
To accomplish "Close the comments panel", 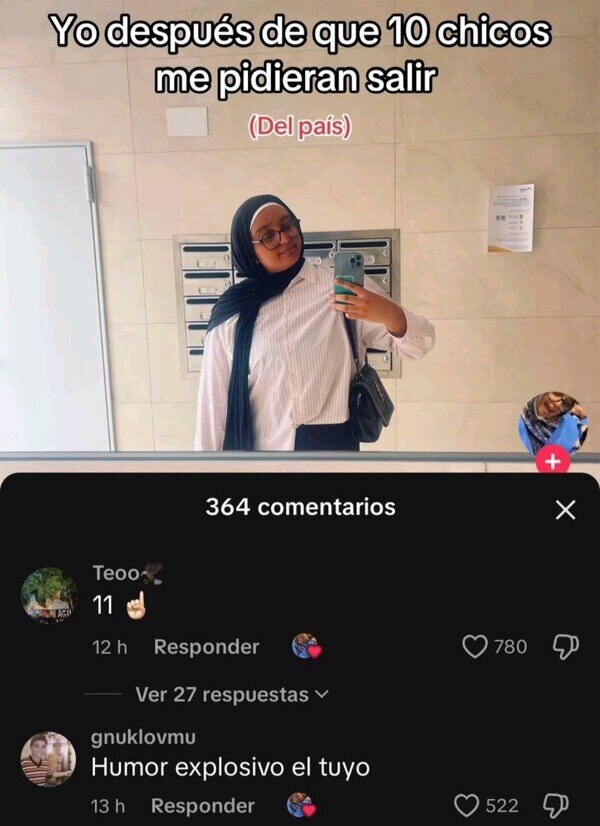I will pos(565,510).
